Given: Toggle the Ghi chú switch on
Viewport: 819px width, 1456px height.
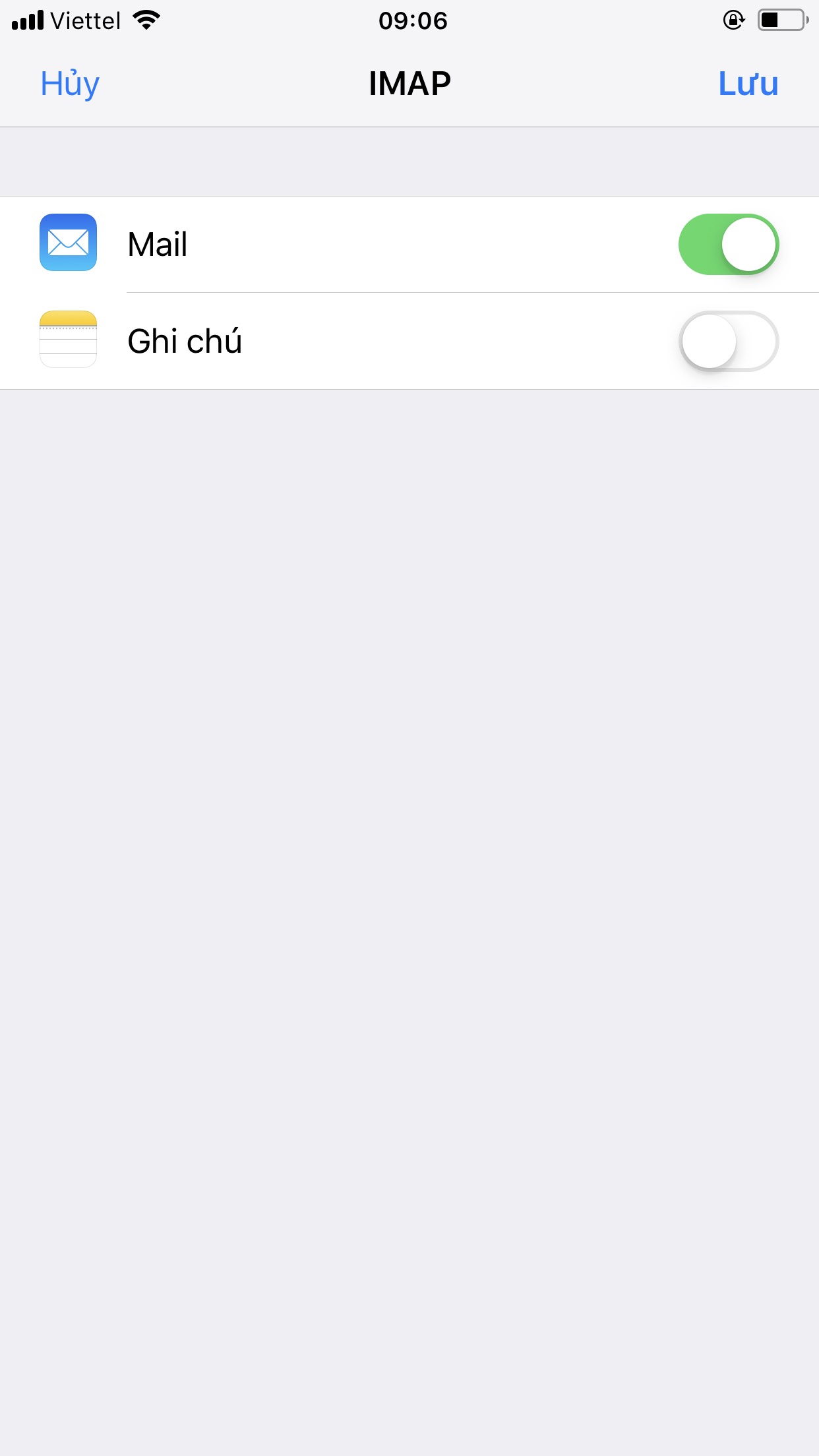Looking at the screenshot, I should tap(728, 341).
